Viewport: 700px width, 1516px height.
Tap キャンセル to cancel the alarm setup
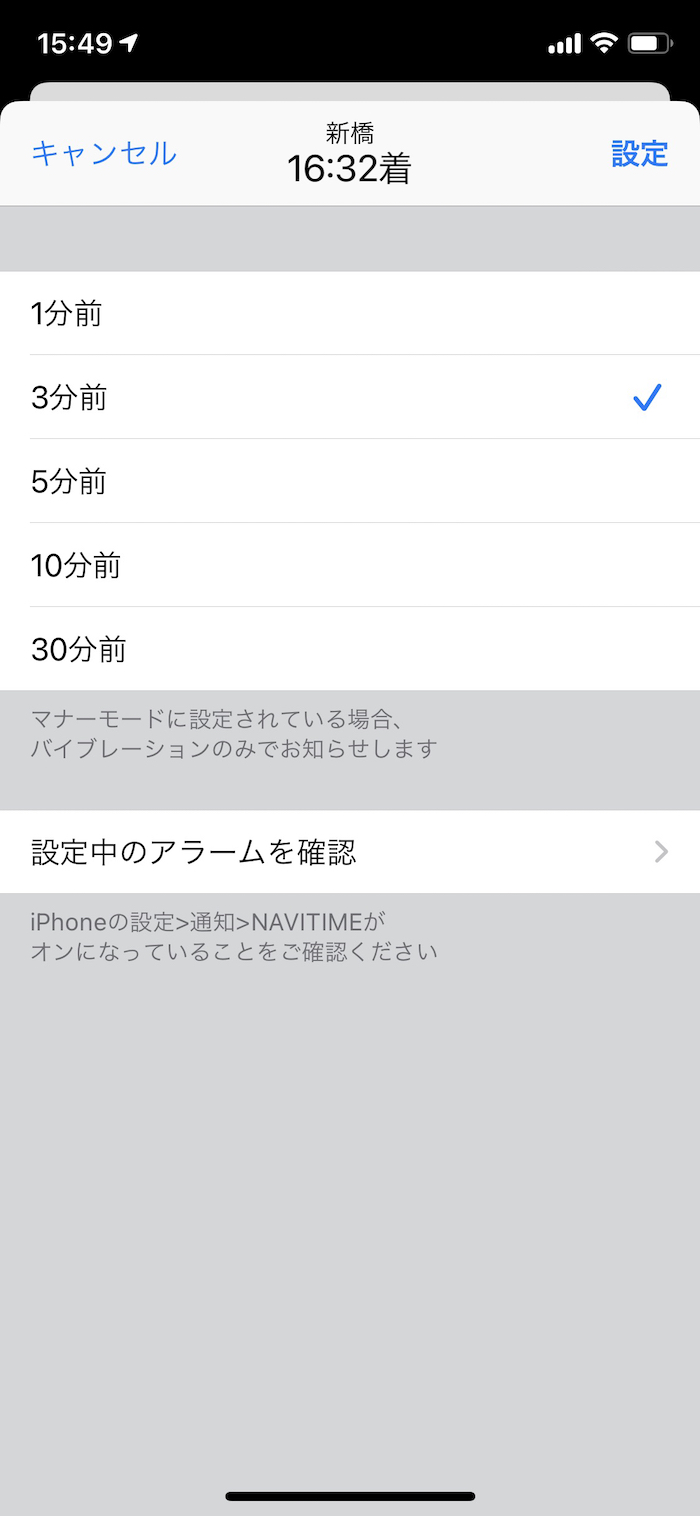pyautogui.click(x=104, y=154)
